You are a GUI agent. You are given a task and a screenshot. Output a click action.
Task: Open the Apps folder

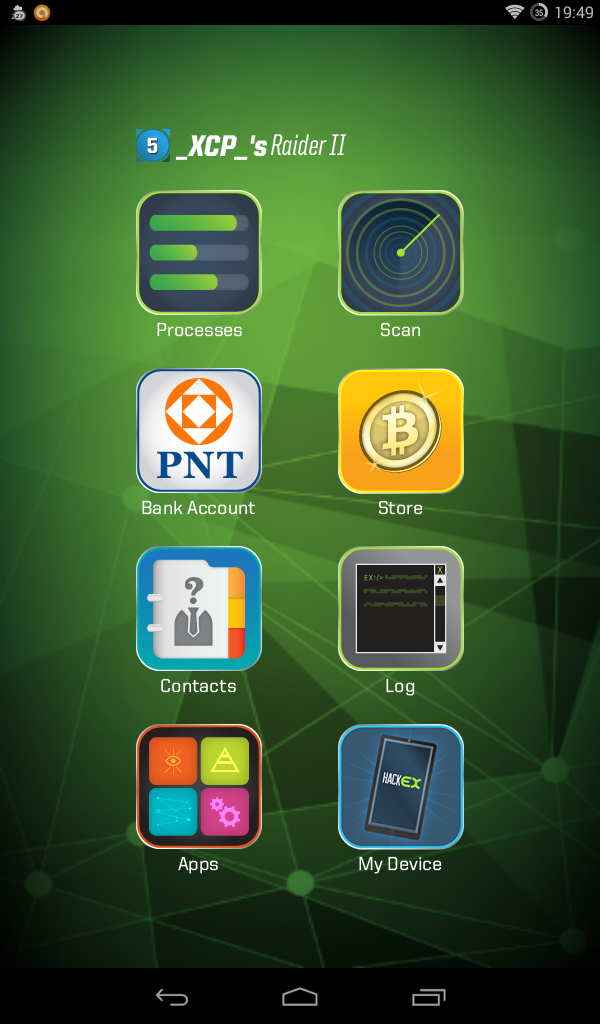pos(198,786)
